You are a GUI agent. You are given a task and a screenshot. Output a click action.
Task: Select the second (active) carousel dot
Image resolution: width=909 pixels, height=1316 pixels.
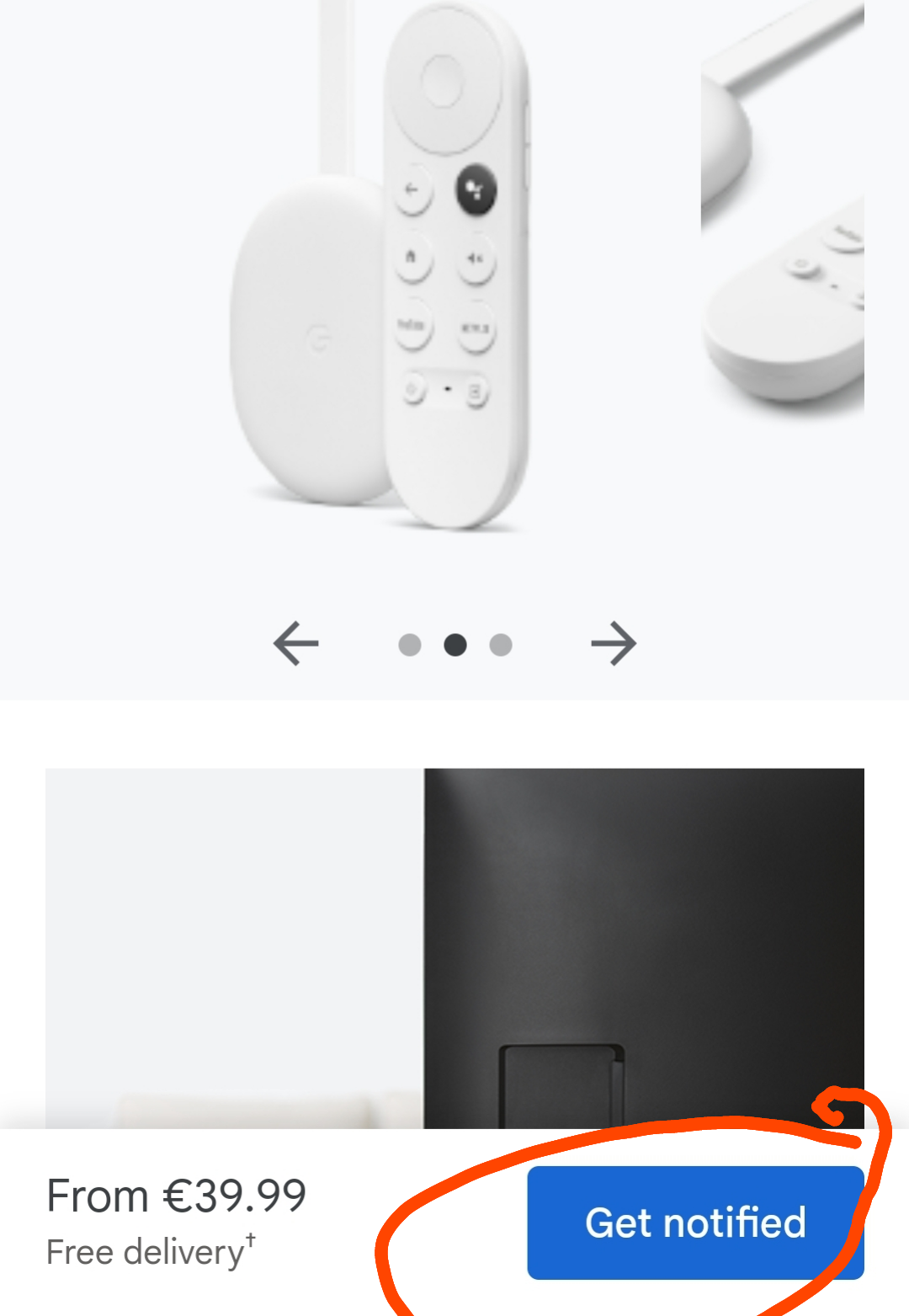[x=455, y=644]
